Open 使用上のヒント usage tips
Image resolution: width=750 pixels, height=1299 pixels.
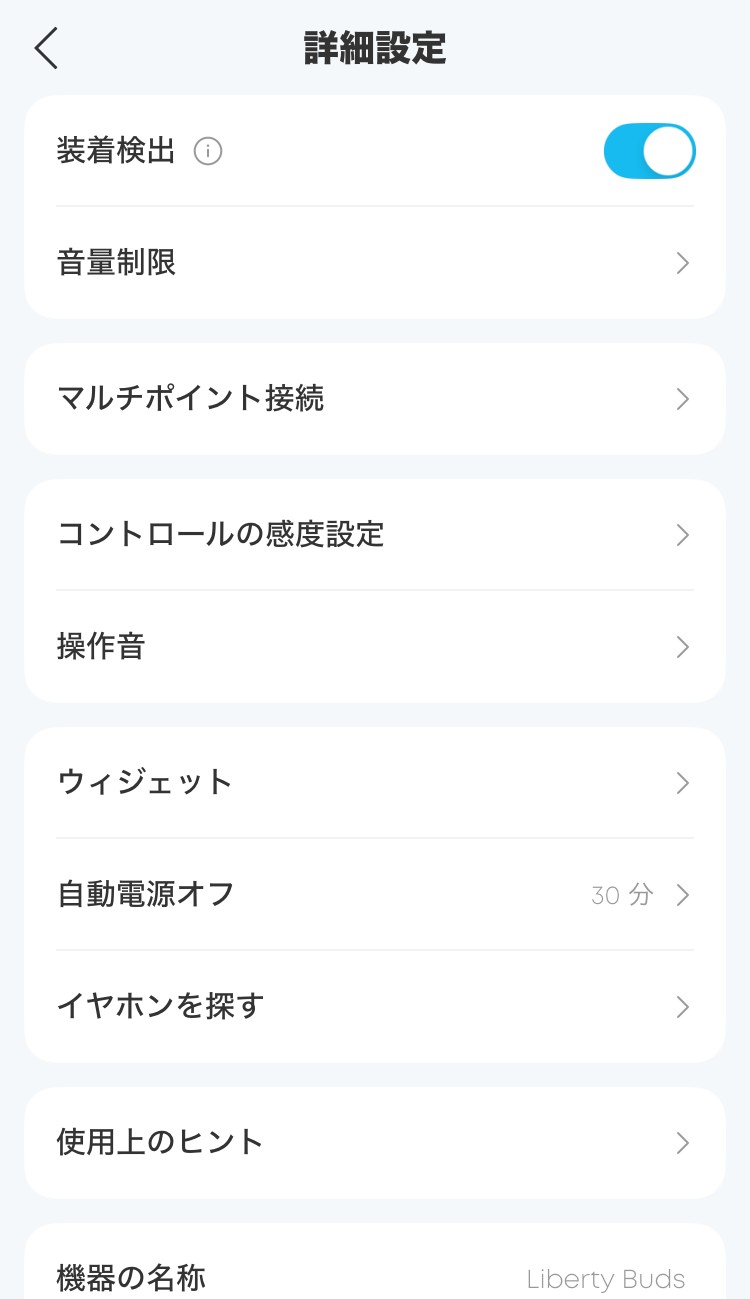click(x=375, y=1143)
